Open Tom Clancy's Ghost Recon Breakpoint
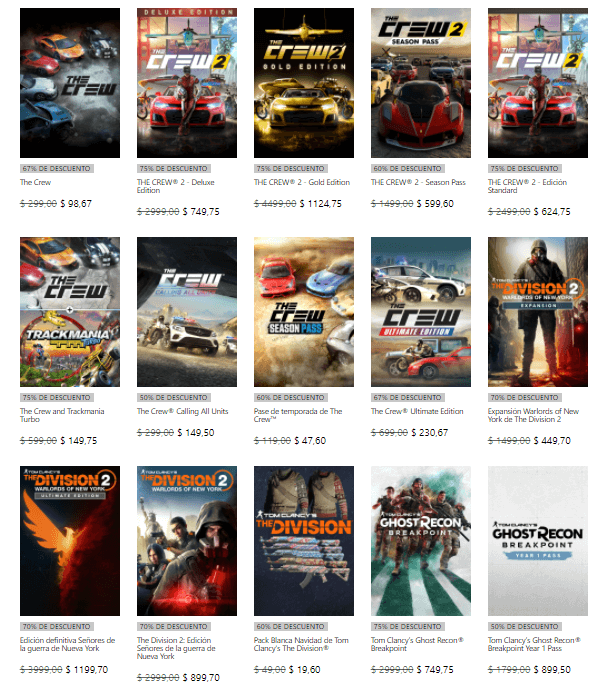Image resolution: width=604 pixels, height=696 pixels. [x=420, y=541]
